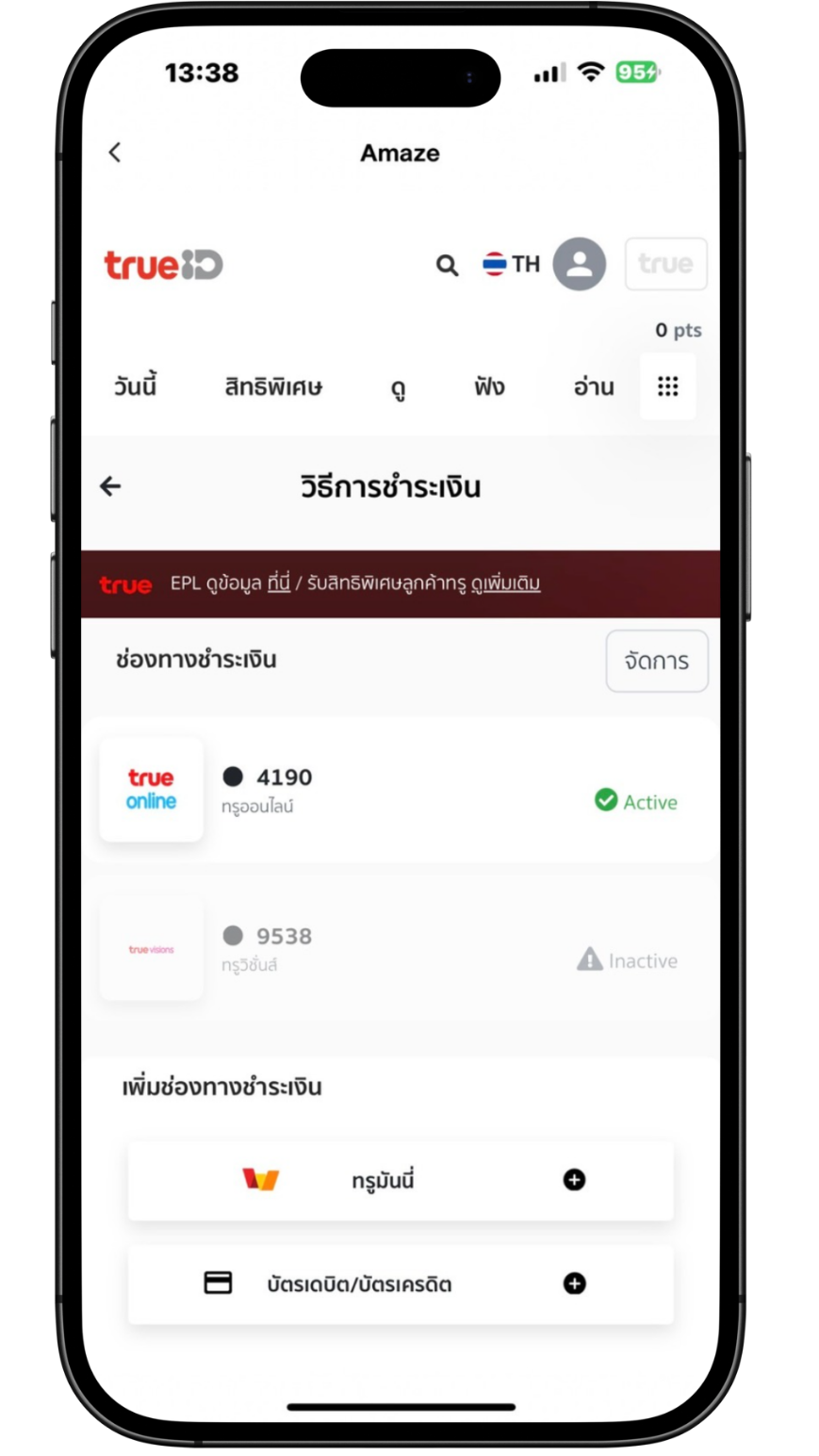This screenshot has height=1456, width=819.
Task: Select the TrueVisions 9538 inactive channel
Action: tap(401, 949)
